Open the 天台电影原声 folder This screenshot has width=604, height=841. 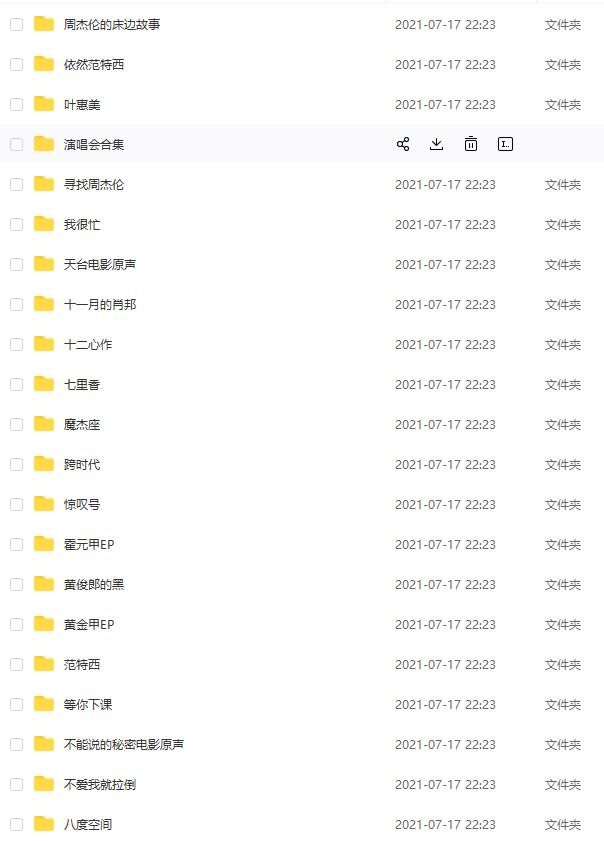click(99, 264)
